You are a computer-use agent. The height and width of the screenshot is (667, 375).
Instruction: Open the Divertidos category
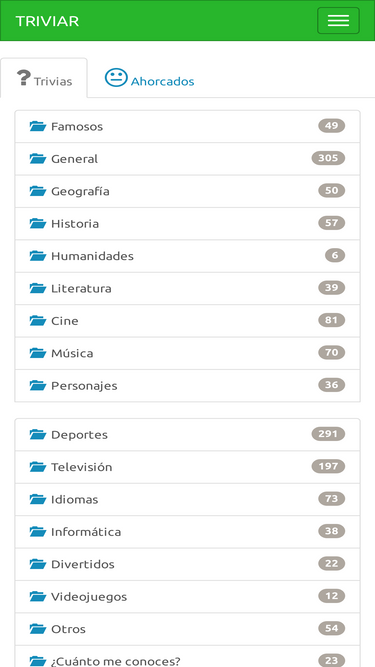point(188,564)
